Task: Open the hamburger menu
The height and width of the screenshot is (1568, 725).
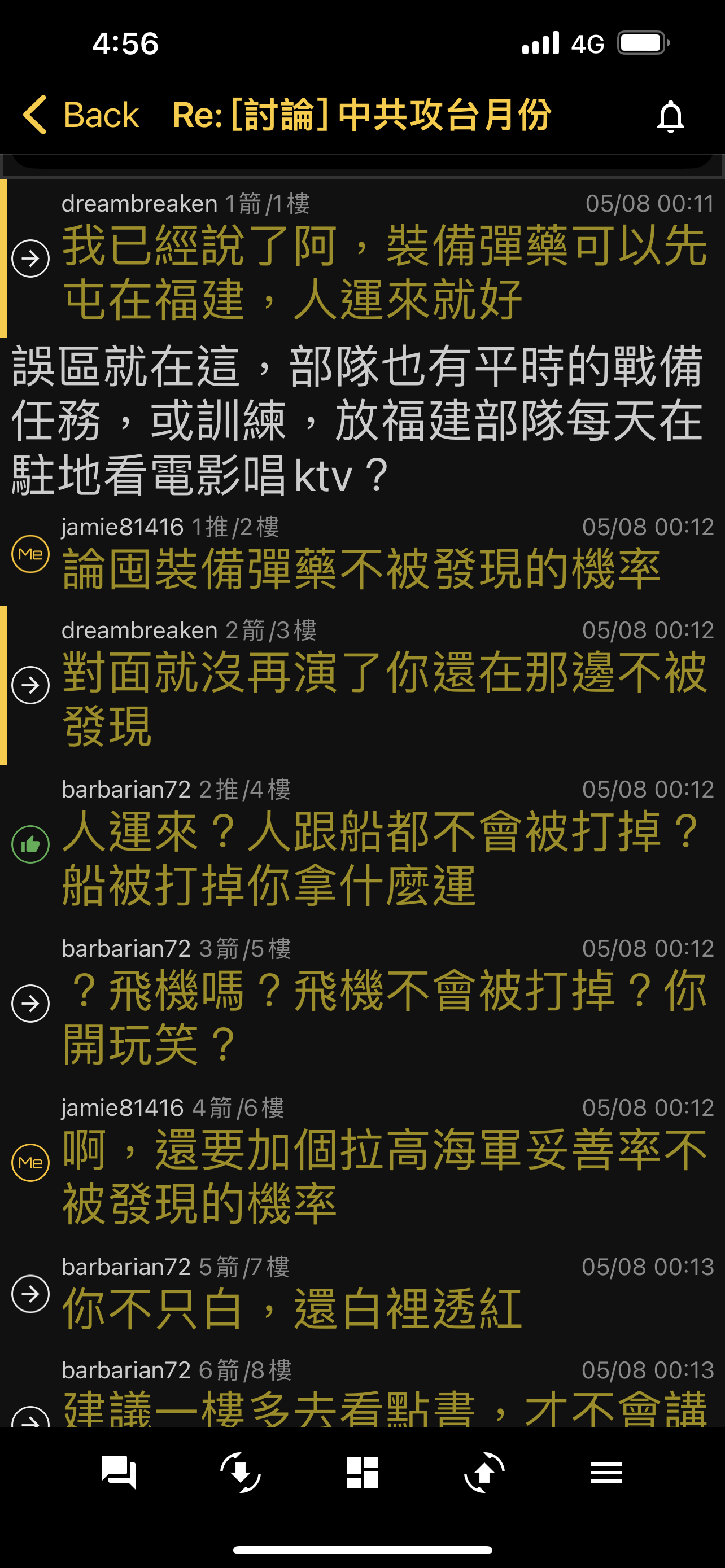Action: pos(606,1473)
